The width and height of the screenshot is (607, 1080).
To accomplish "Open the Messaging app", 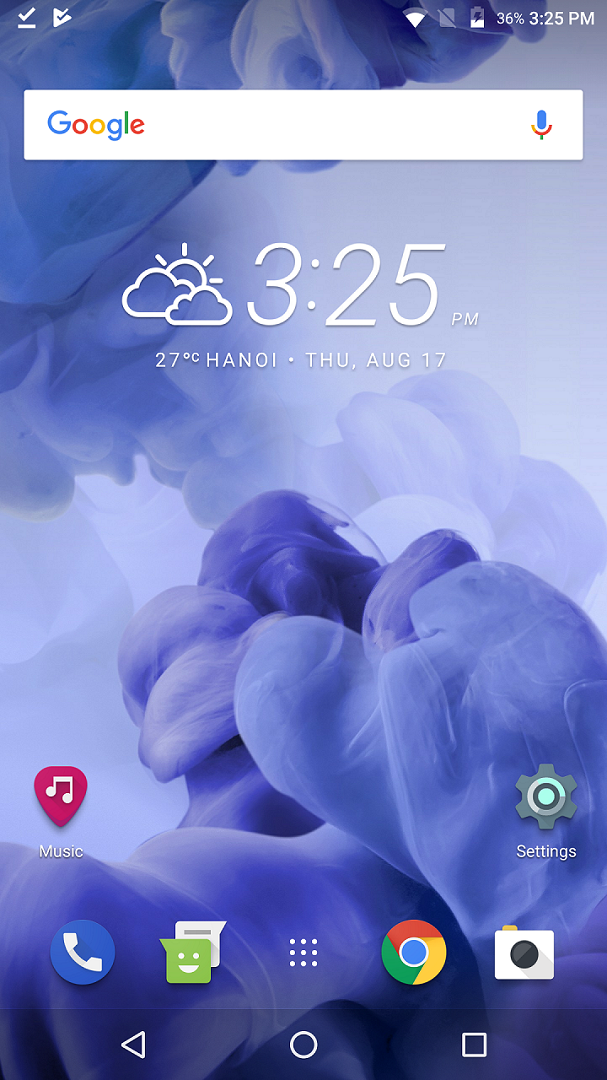I will coord(192,952).
